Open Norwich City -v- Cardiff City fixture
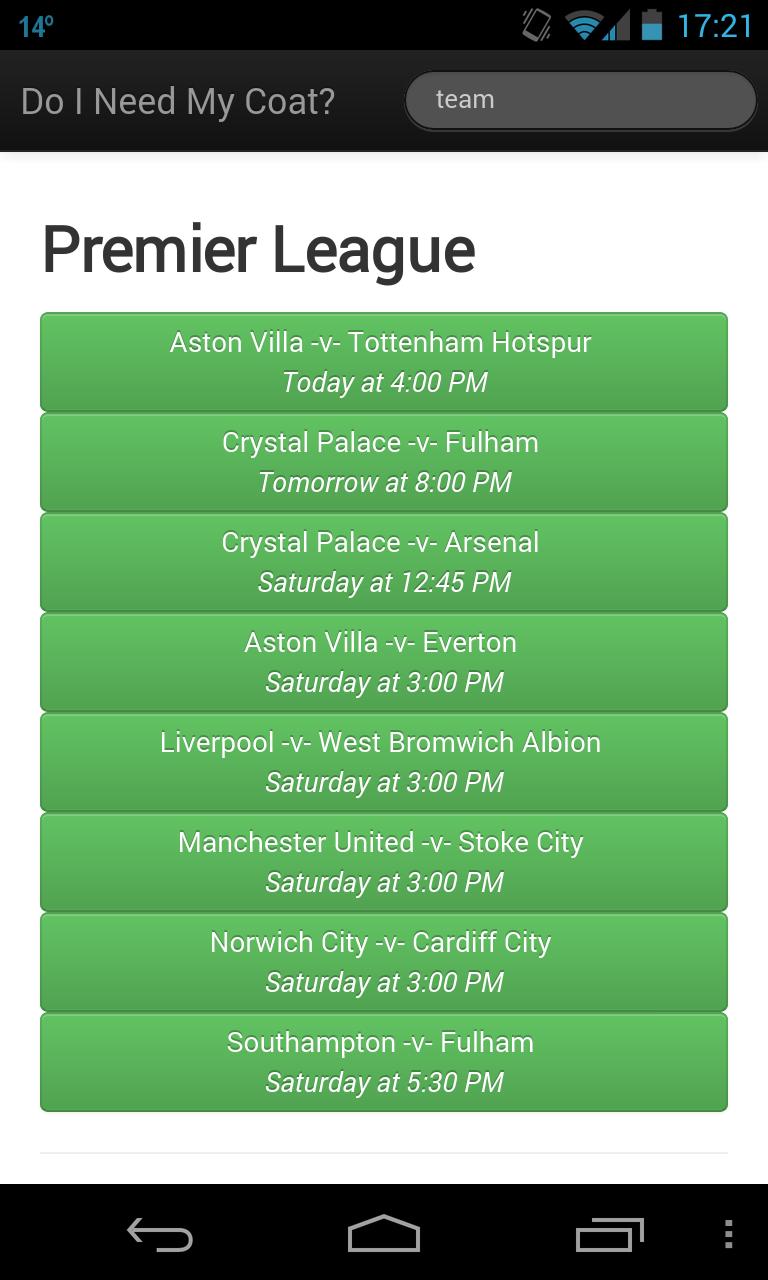Screen dimensions: 768x1280 pyautogui.click(x=384, y=962)
